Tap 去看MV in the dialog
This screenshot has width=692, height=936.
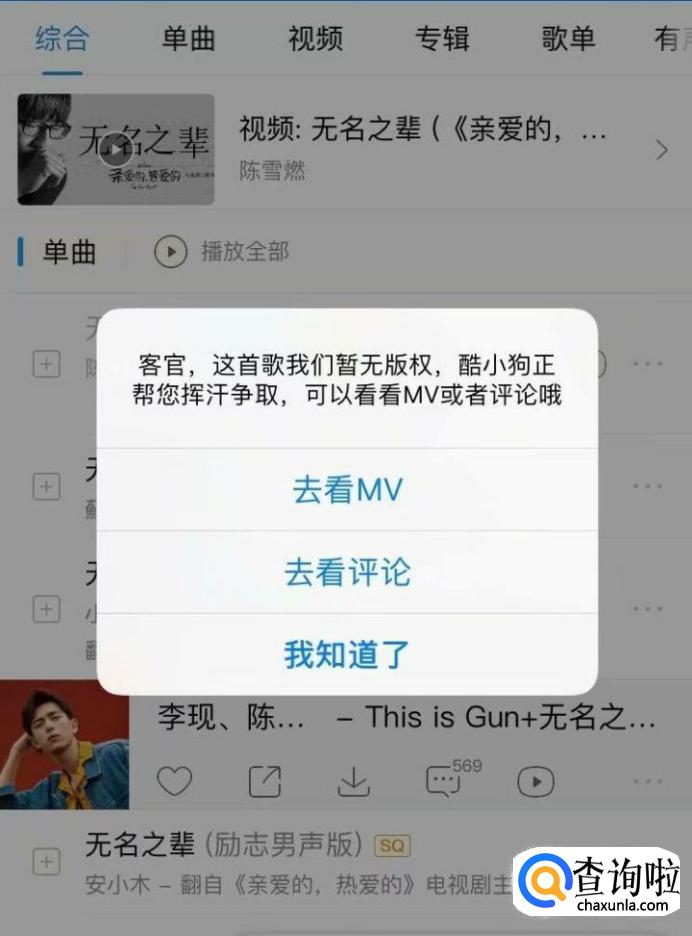(x=346, y=490)
